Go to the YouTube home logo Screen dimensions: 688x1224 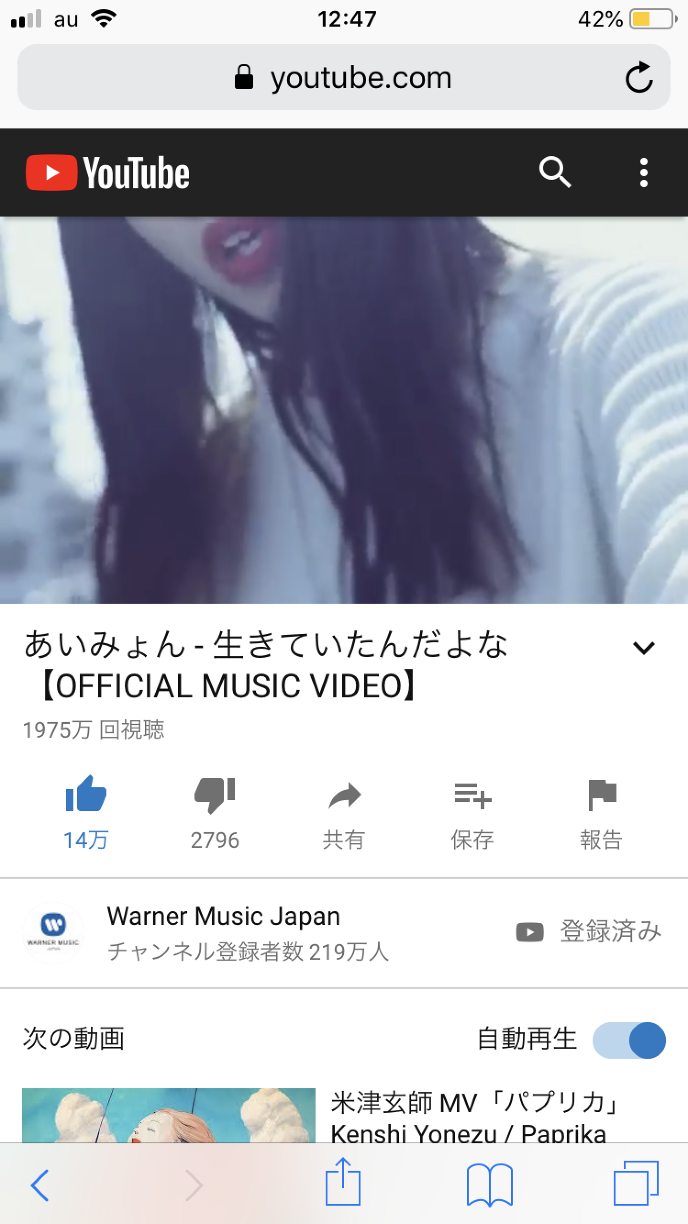pyautogui.click(x=108, y=173)
